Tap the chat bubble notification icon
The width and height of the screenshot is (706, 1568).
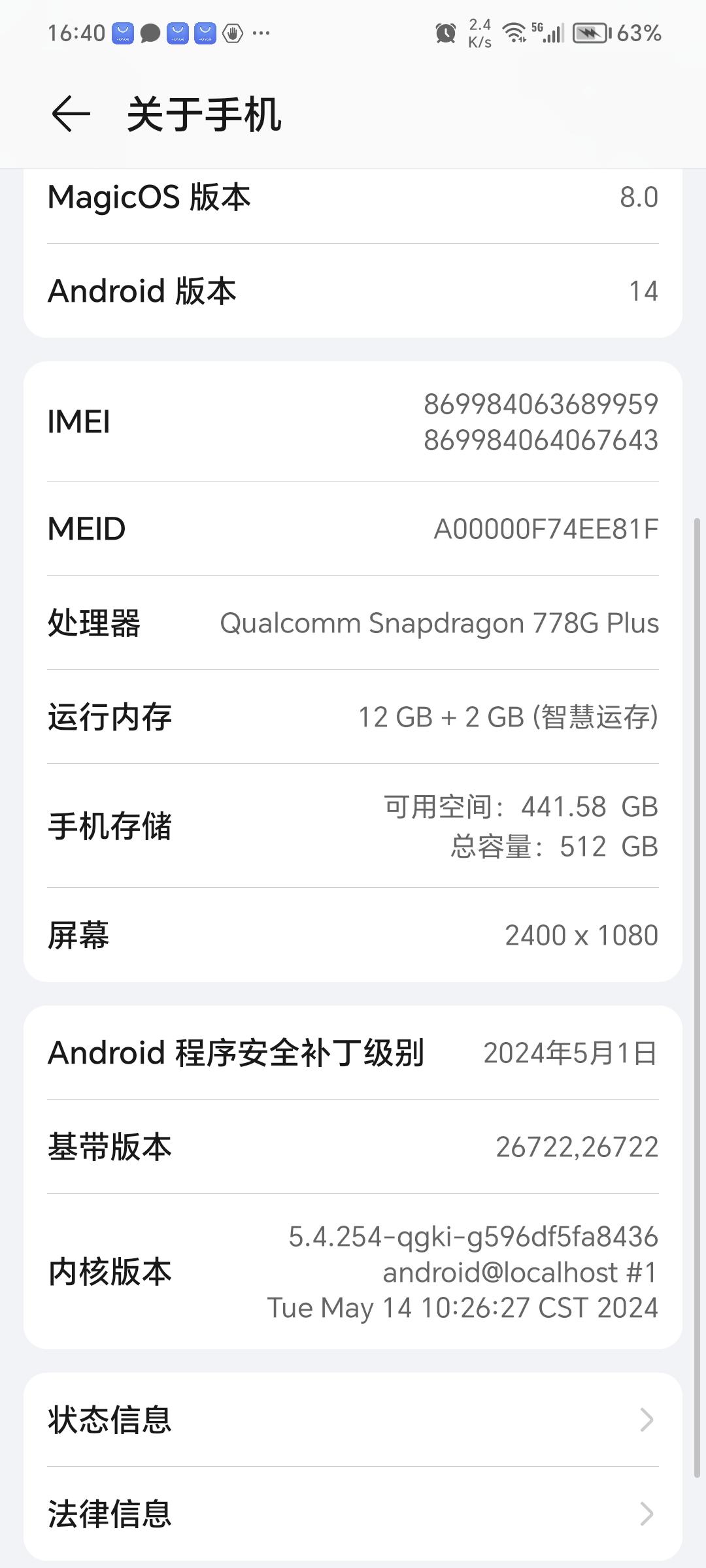[x=149, y=31]
